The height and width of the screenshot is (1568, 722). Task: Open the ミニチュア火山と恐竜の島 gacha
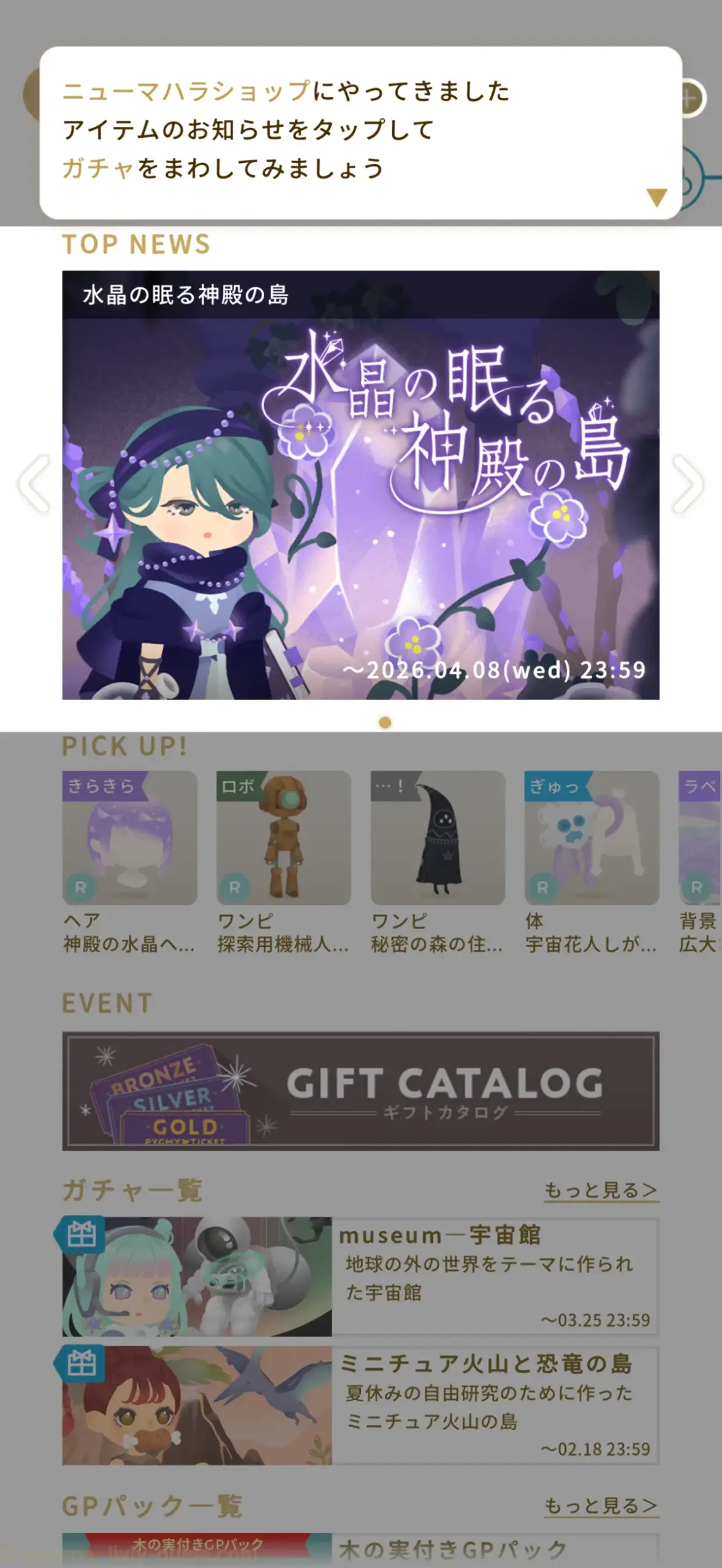coord(360,1405)
